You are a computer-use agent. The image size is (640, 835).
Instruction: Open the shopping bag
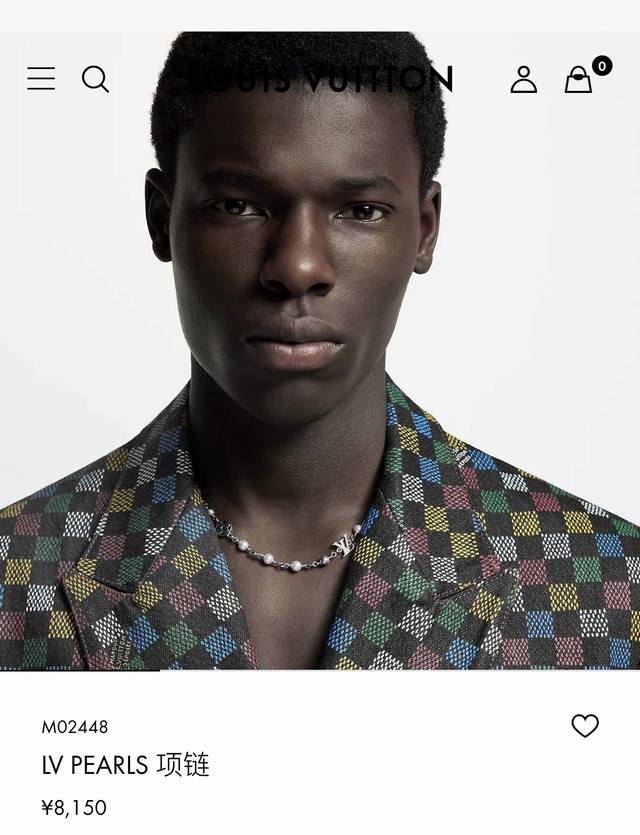[579, 79]
